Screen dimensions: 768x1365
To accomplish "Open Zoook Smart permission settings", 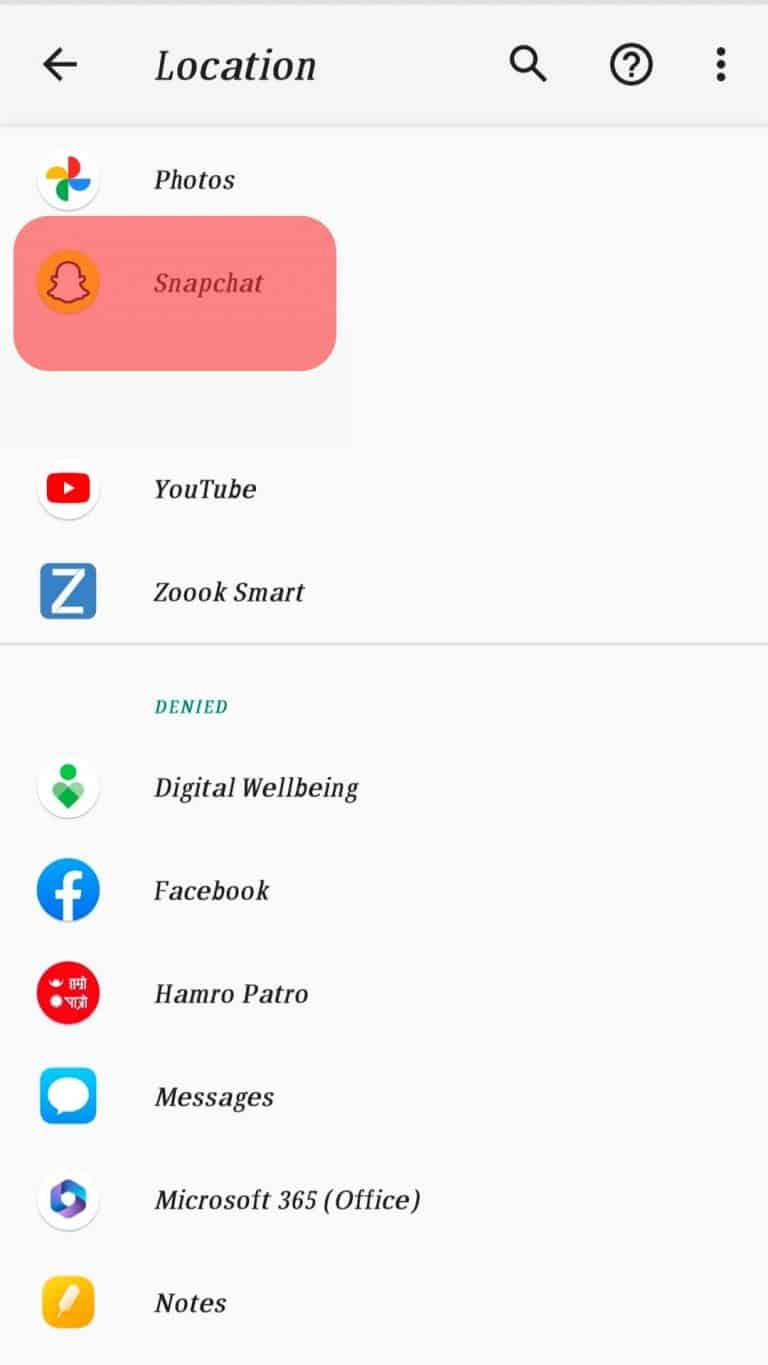I will [x=228, y=592].
